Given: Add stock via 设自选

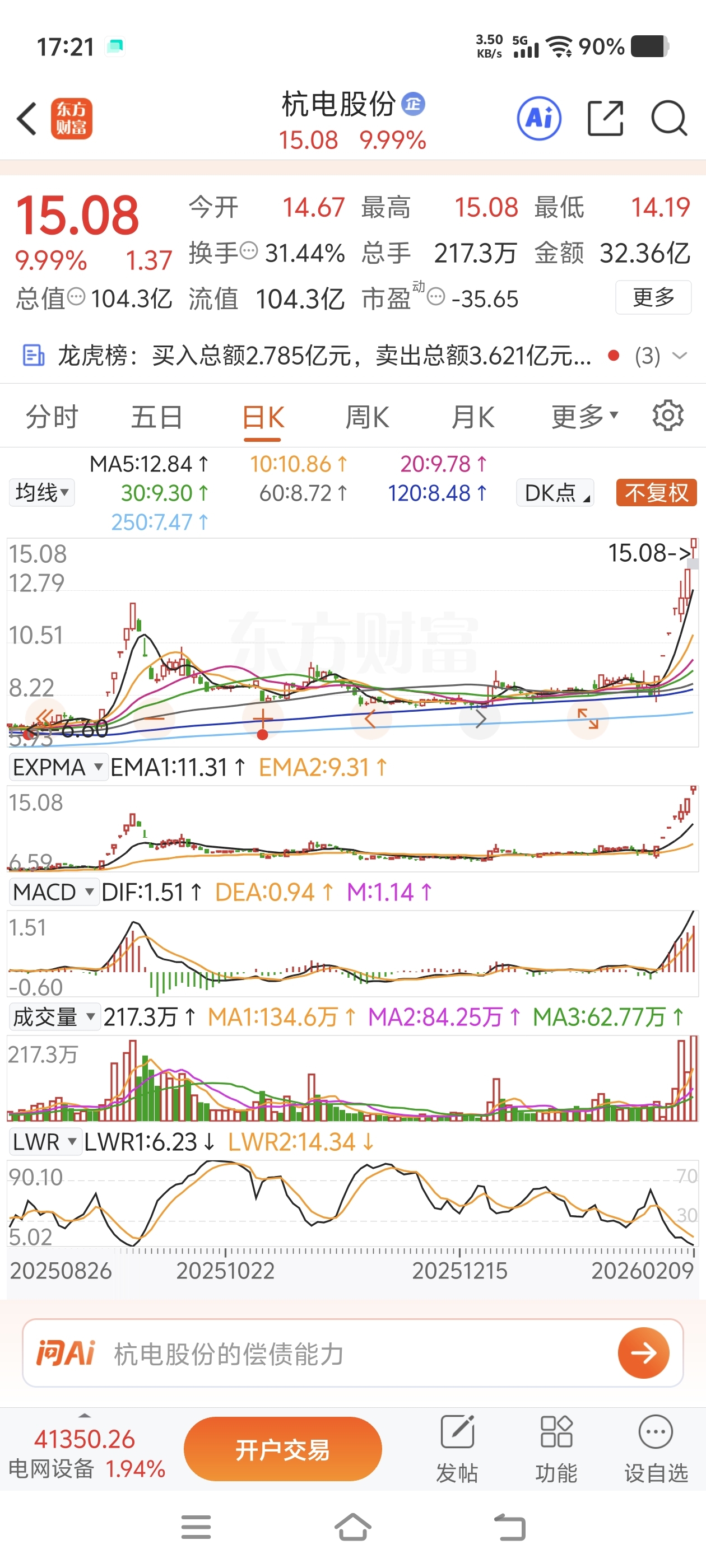Looking at the screenshot, I should [x=656, y=1450].
